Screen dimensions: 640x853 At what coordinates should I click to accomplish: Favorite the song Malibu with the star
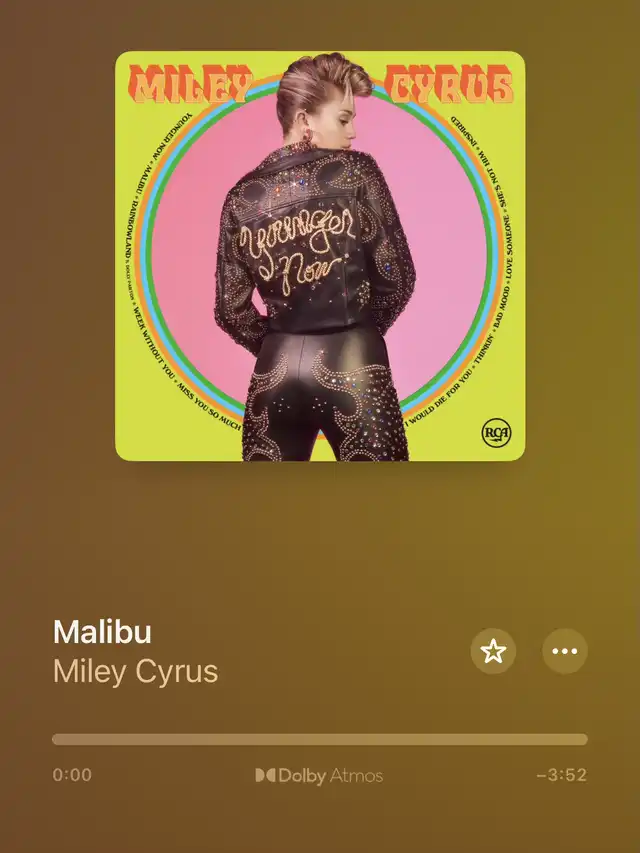(x=493, y=652)
